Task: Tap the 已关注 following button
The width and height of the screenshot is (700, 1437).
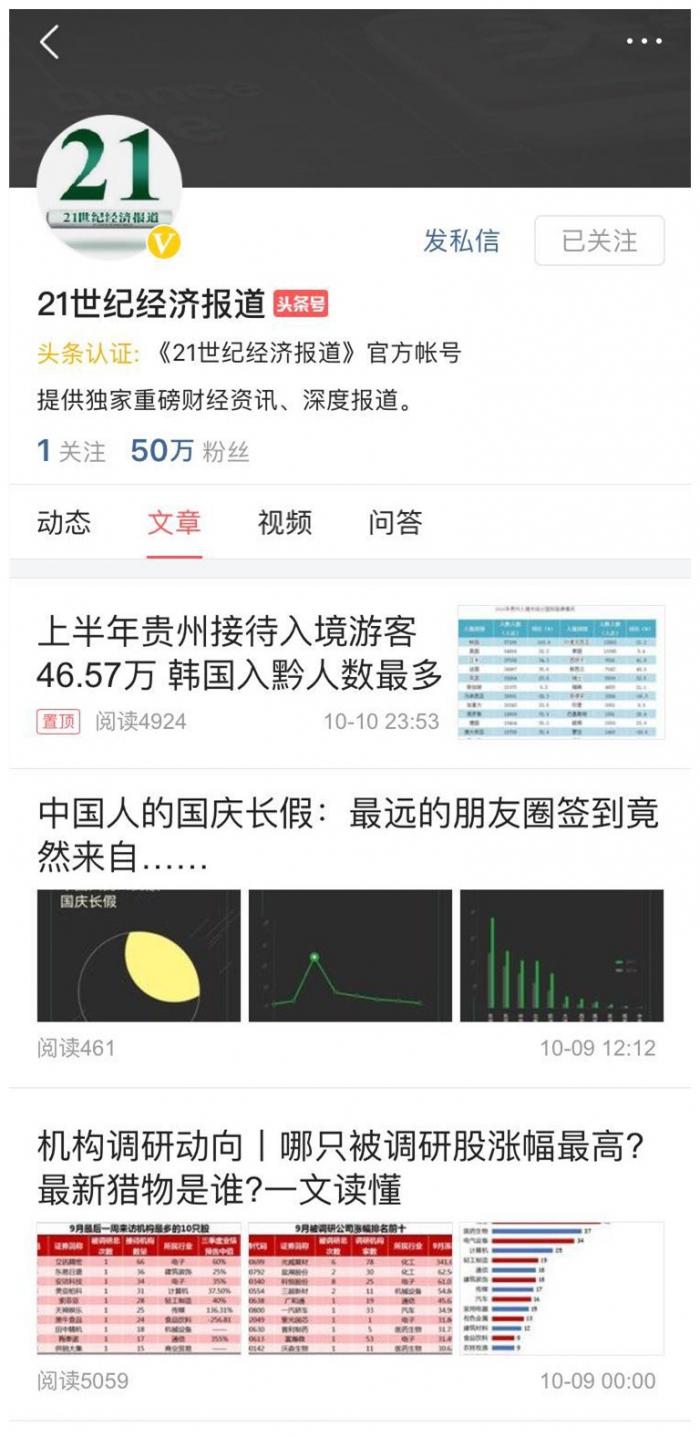Action: tap(599, 241)
